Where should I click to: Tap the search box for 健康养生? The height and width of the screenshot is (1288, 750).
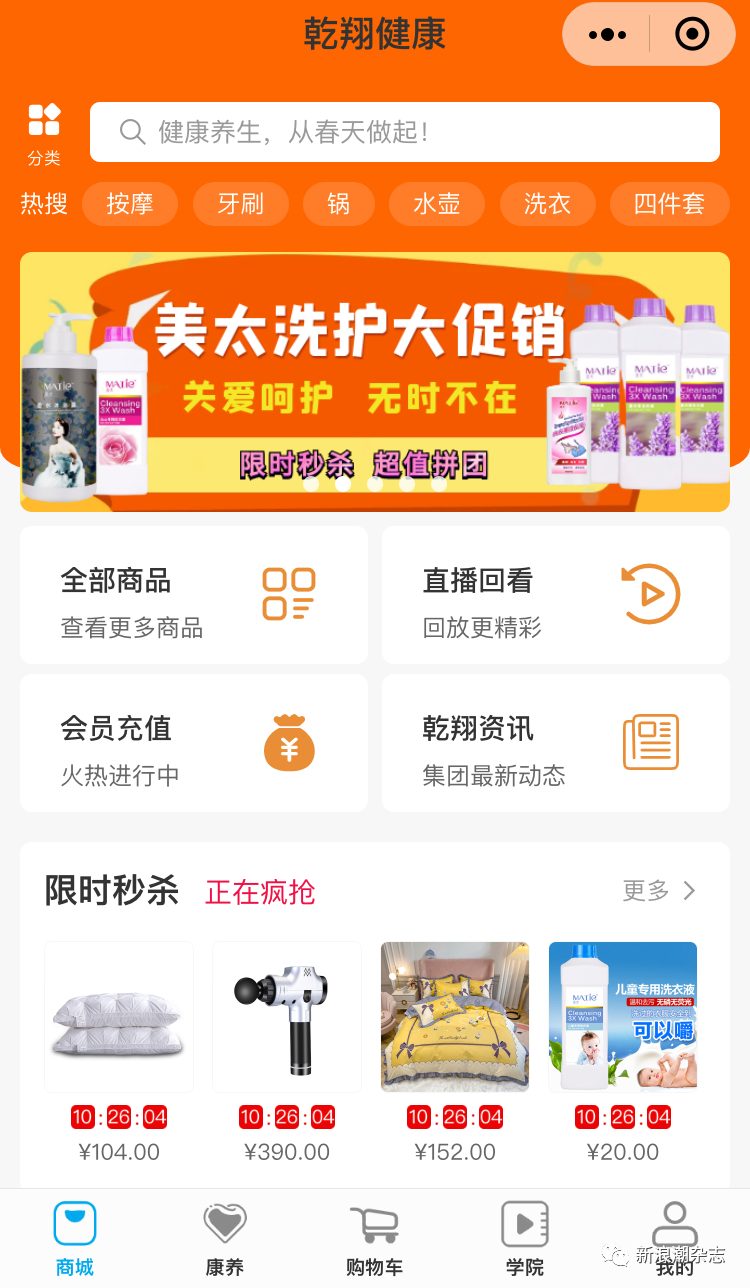405,132
